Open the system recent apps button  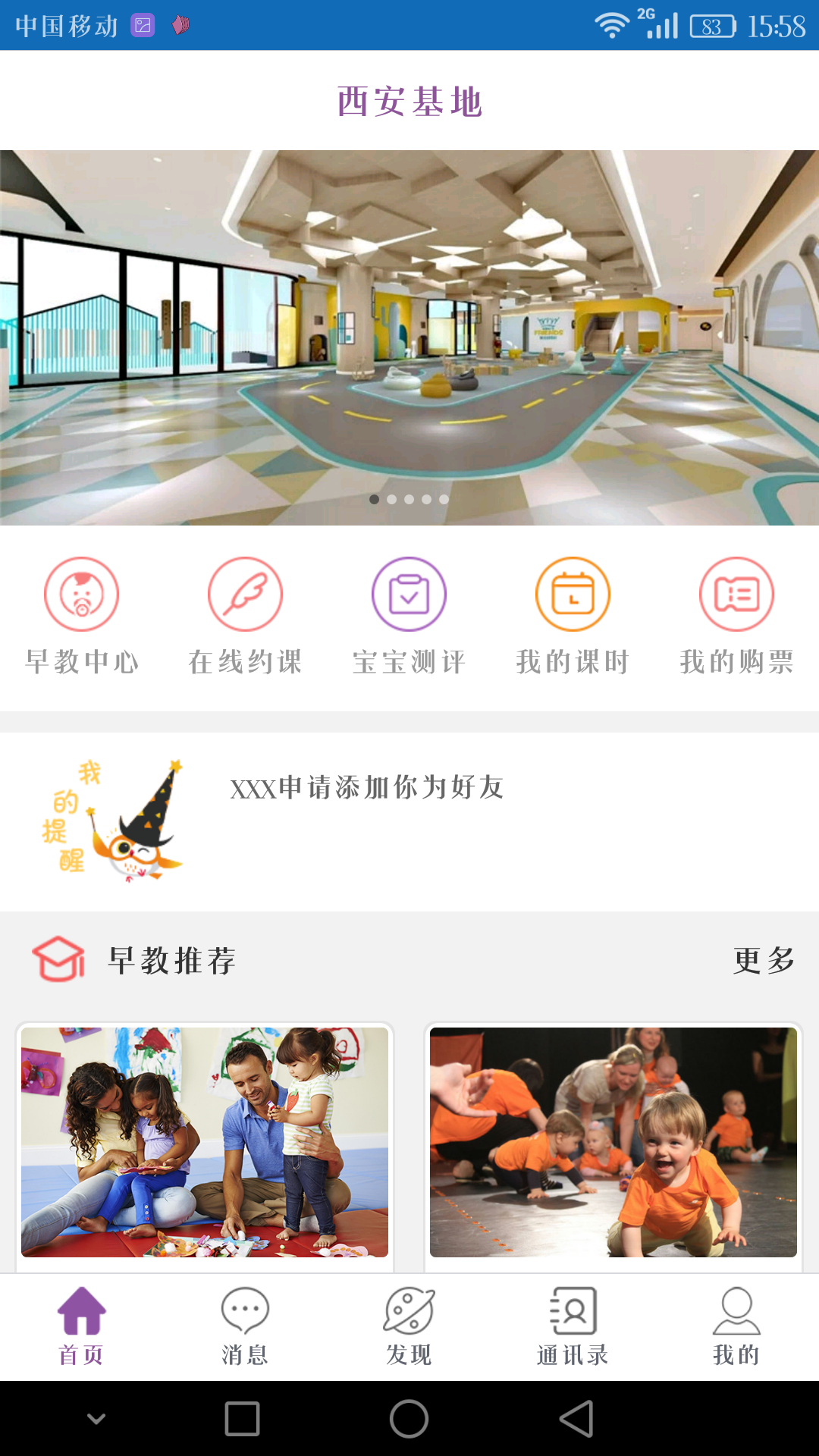click(243, 1418)
